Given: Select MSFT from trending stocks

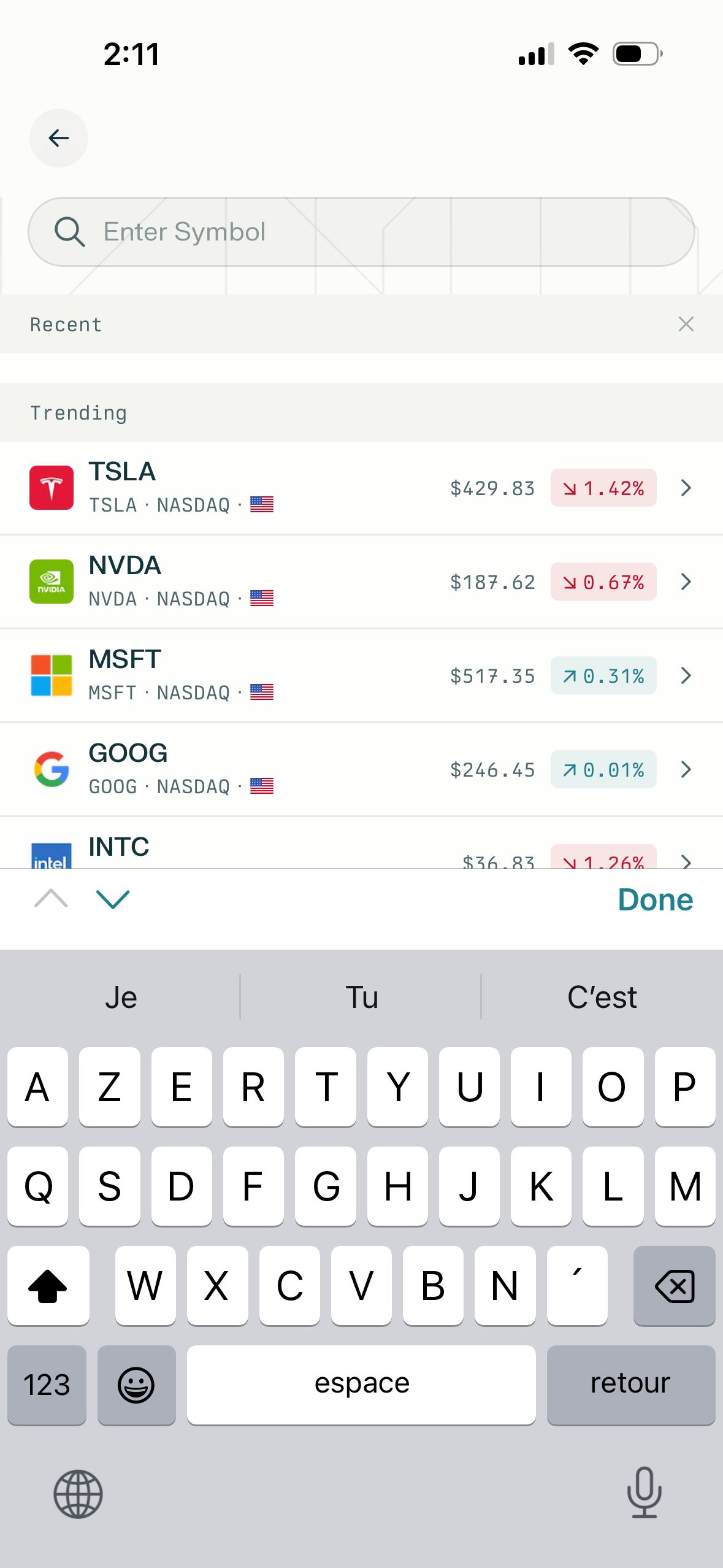Looking at the screenshot, I should click(361, 675).
